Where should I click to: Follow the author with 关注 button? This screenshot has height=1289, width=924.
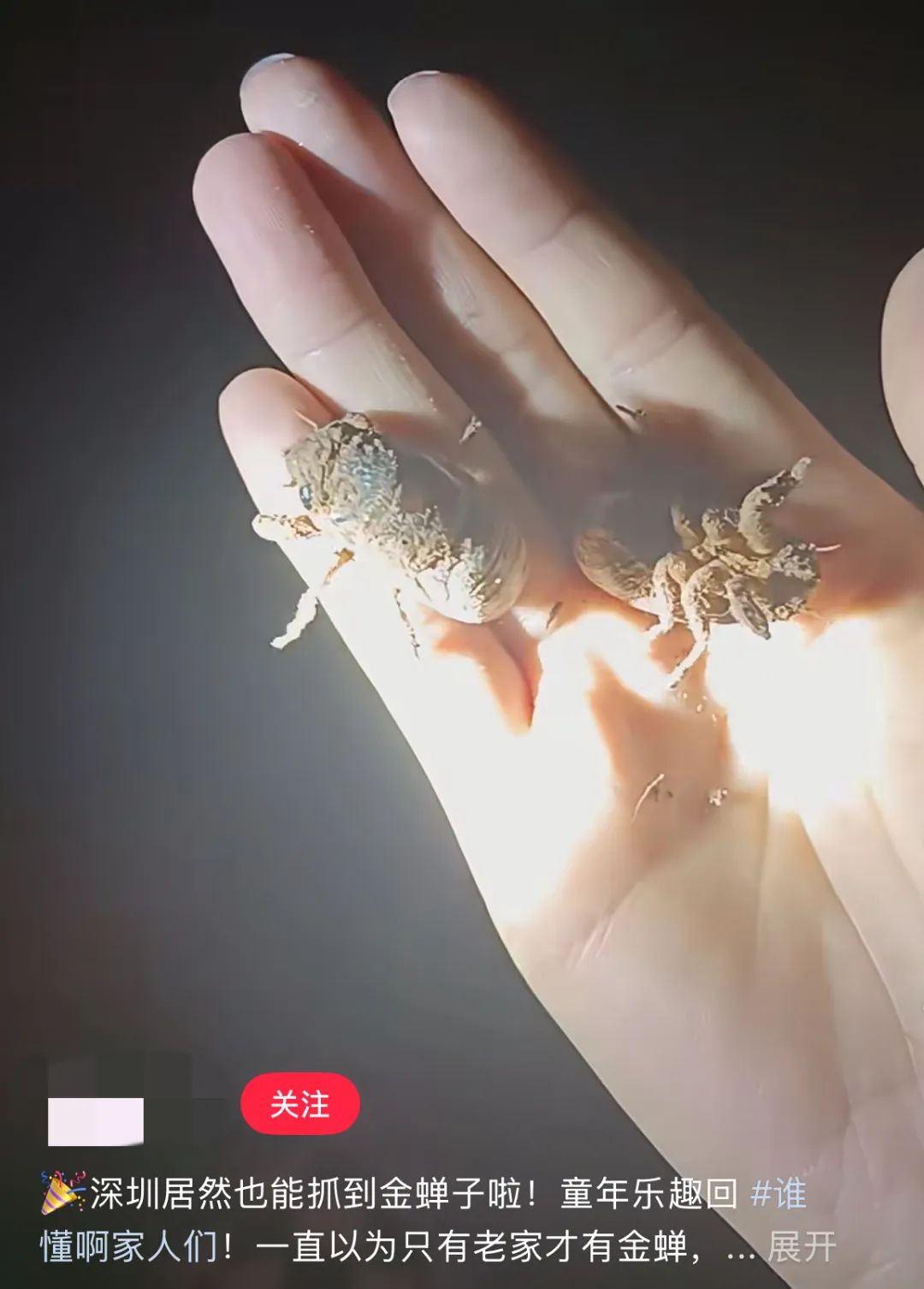point(299,1103)
